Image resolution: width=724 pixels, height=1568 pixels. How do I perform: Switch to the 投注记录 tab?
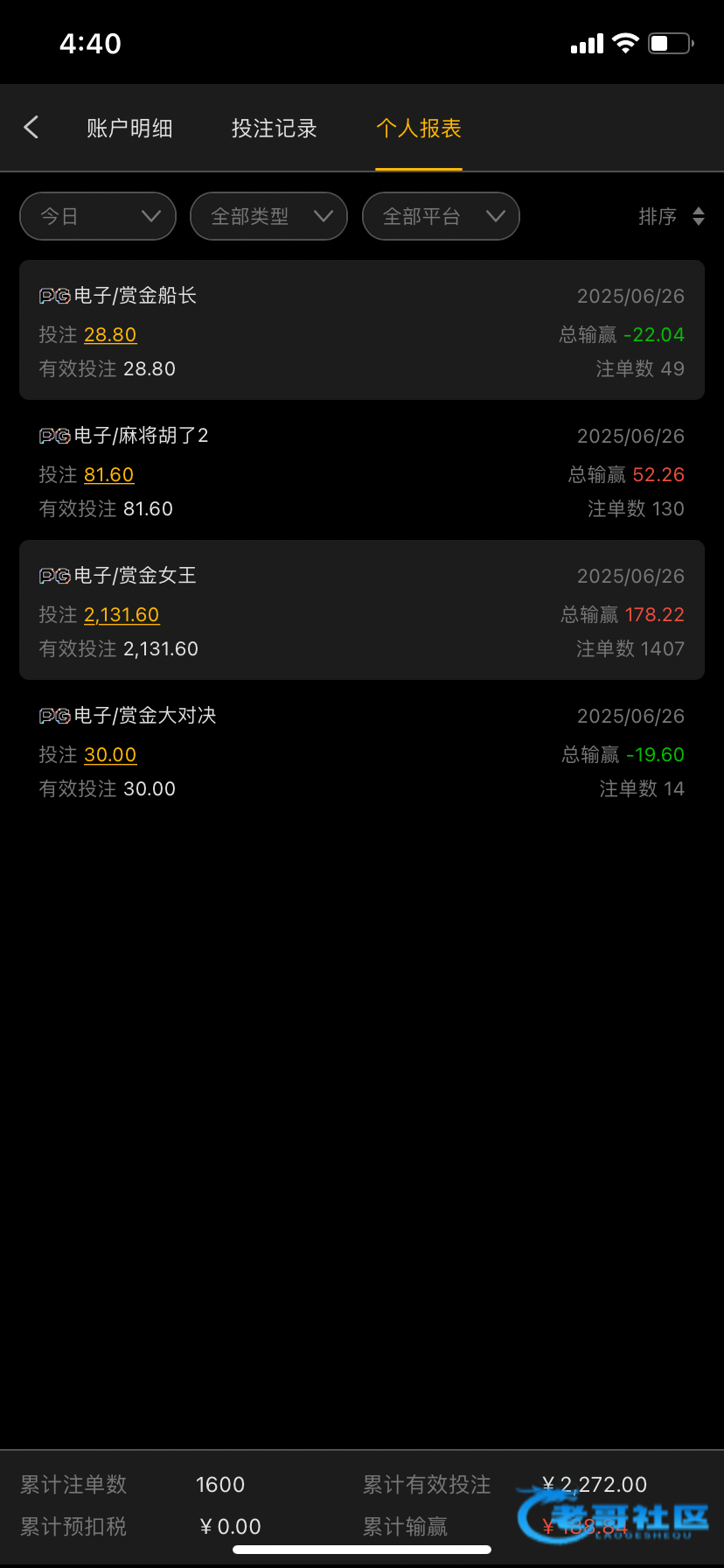pyautogui.click(x=274, y=129)
